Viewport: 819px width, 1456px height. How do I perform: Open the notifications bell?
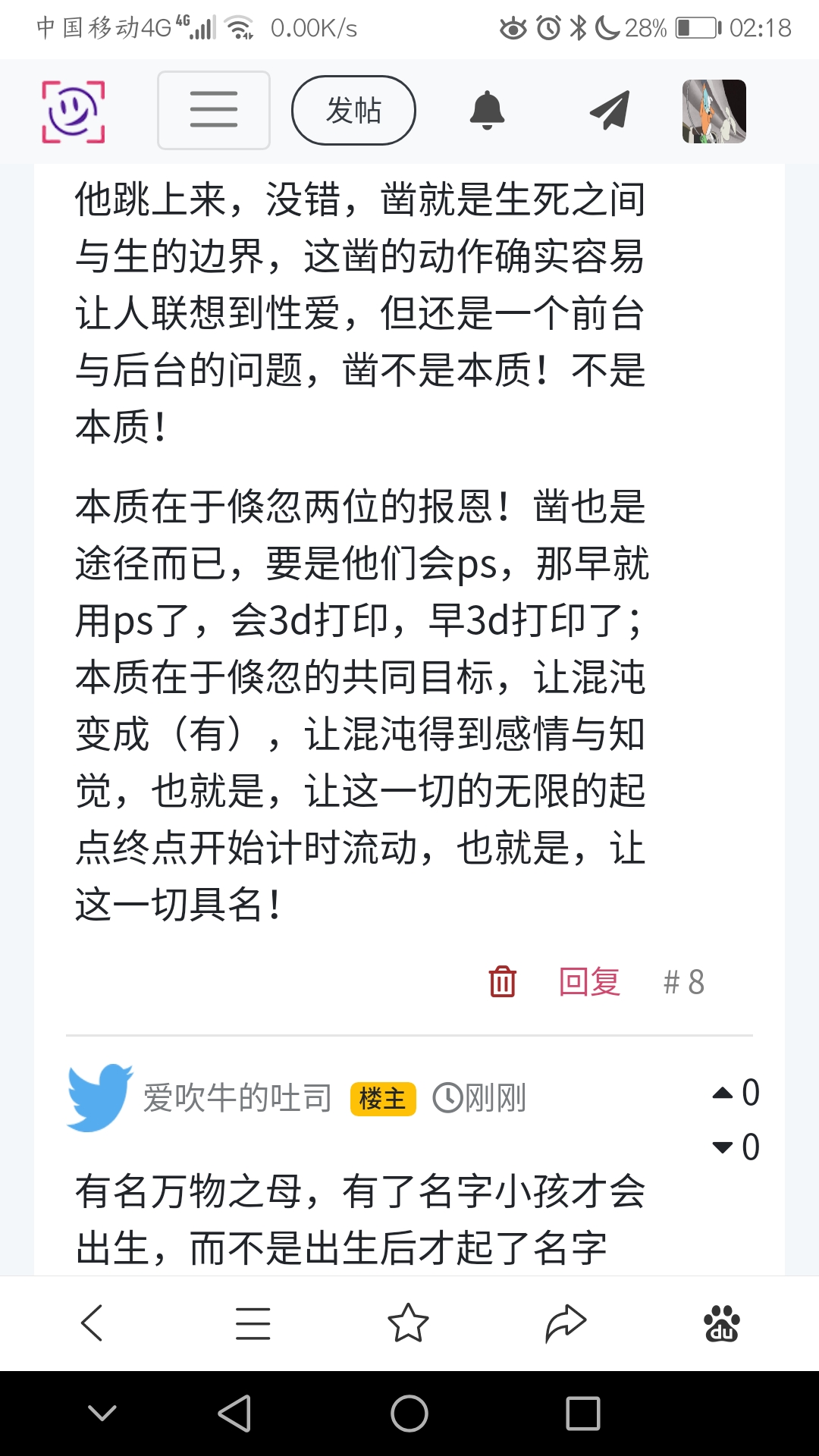[x=487, y=111]
